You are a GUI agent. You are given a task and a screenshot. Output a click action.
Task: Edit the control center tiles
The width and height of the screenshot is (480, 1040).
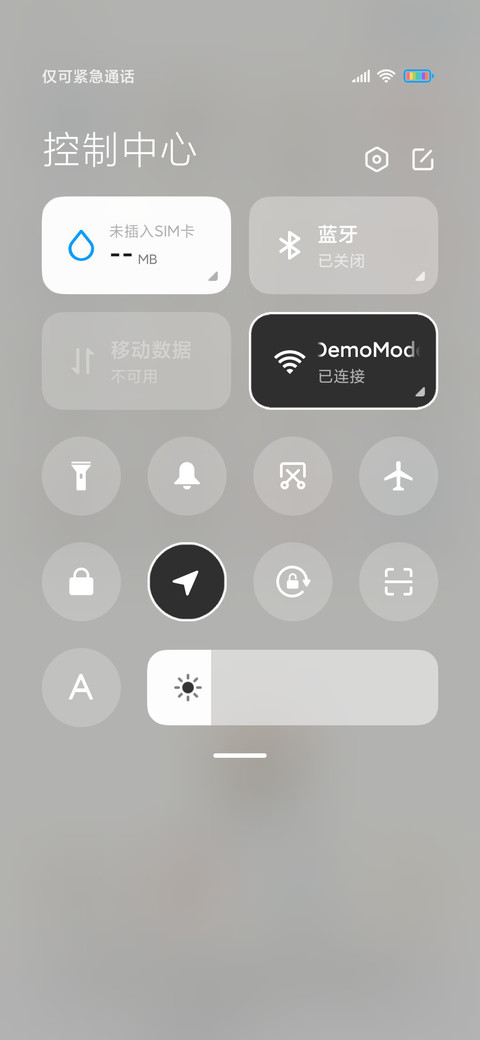pyautogui.click(x=423, y=159)
